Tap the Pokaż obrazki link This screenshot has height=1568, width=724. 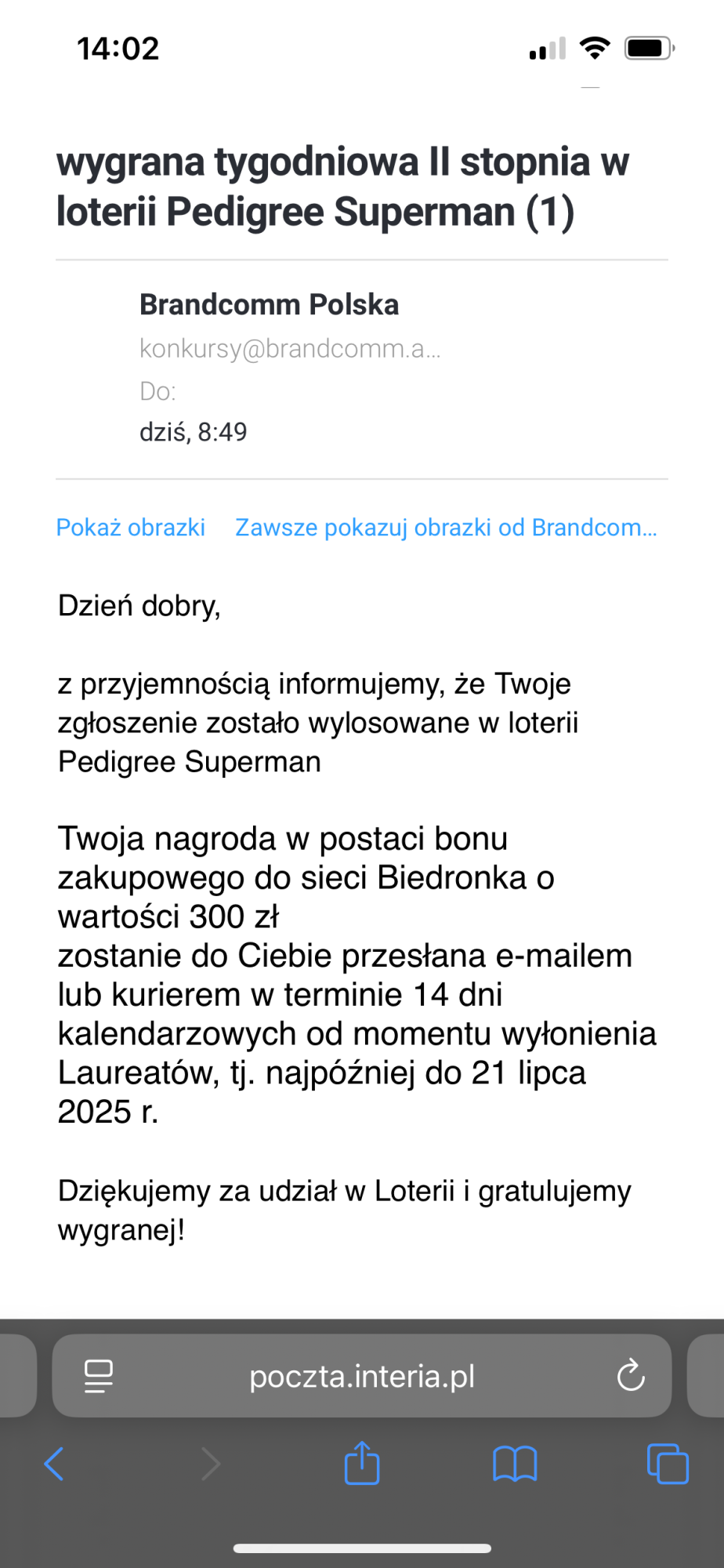pos(130,528)
